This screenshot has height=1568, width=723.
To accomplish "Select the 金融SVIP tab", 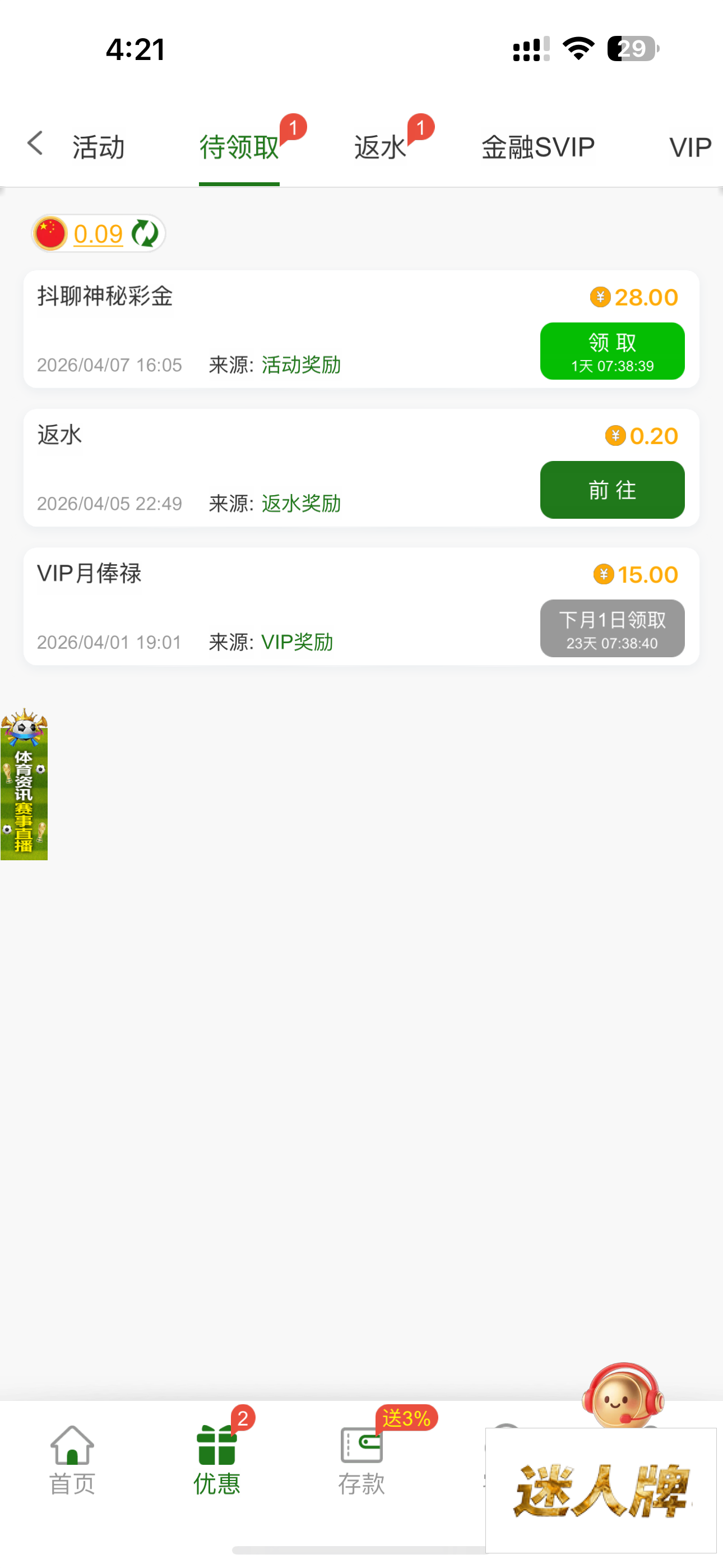I will (x=538, y=147).
